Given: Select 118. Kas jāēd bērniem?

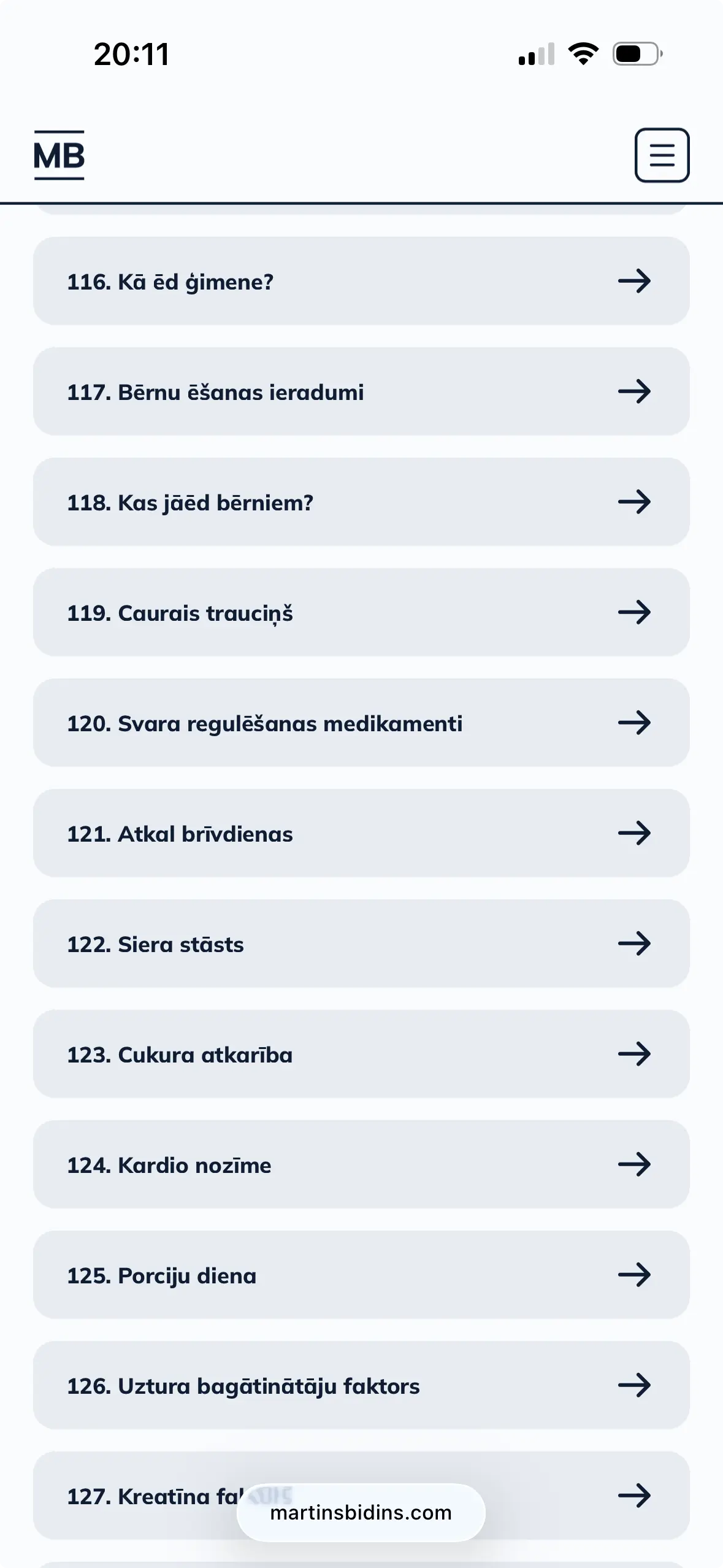Looking at the screenshot, I should pos(361,502).
